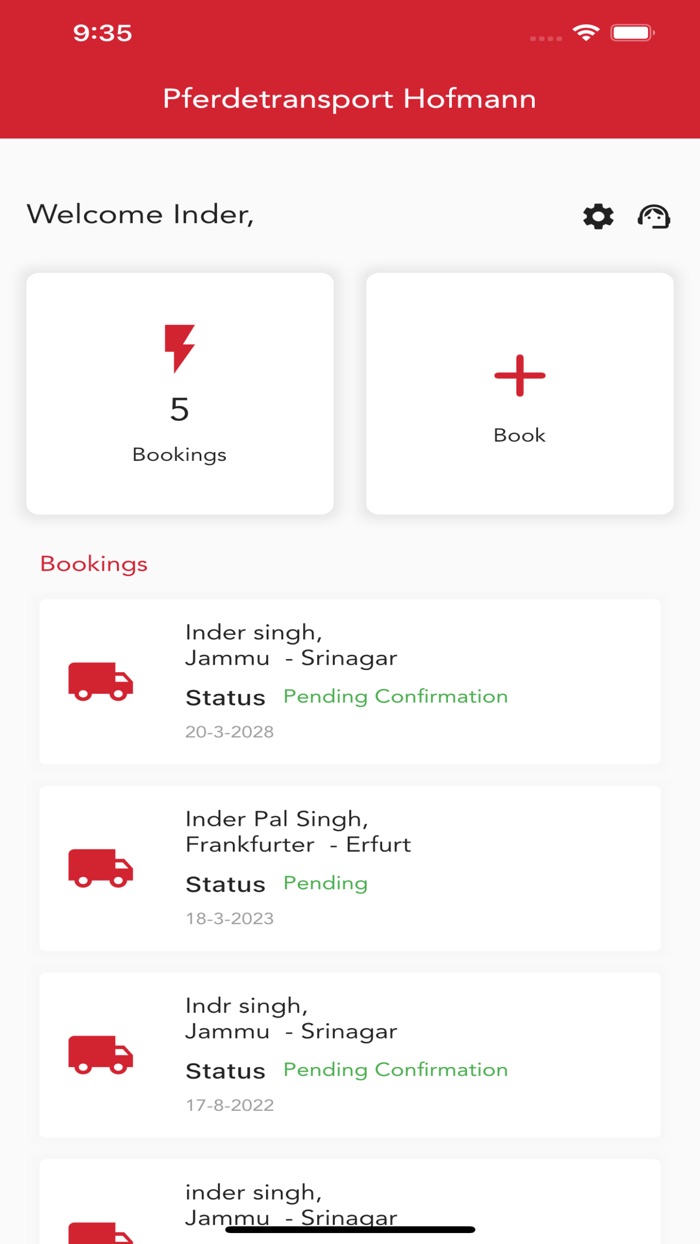Open the Inder Pal Singh Frankfurter booking

[350, 868]
